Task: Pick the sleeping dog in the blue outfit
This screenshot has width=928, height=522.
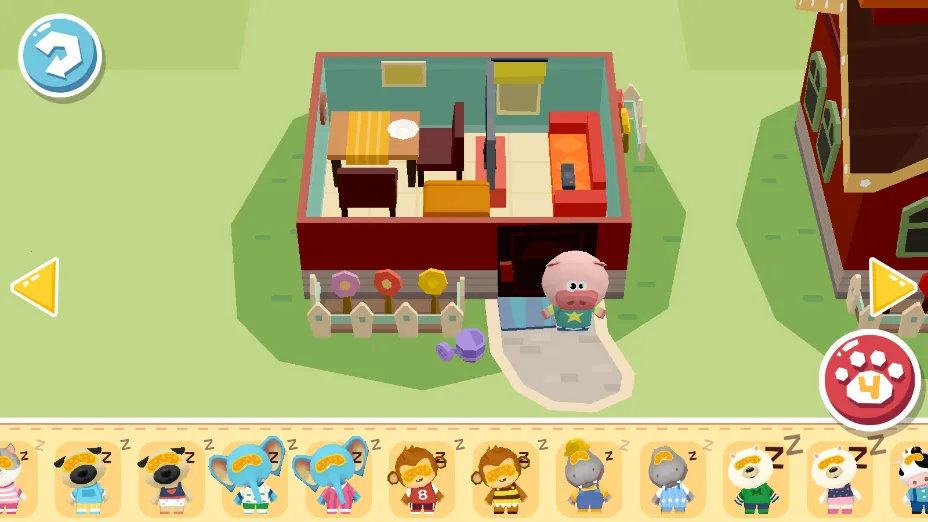Action: (x=87, y=478)
